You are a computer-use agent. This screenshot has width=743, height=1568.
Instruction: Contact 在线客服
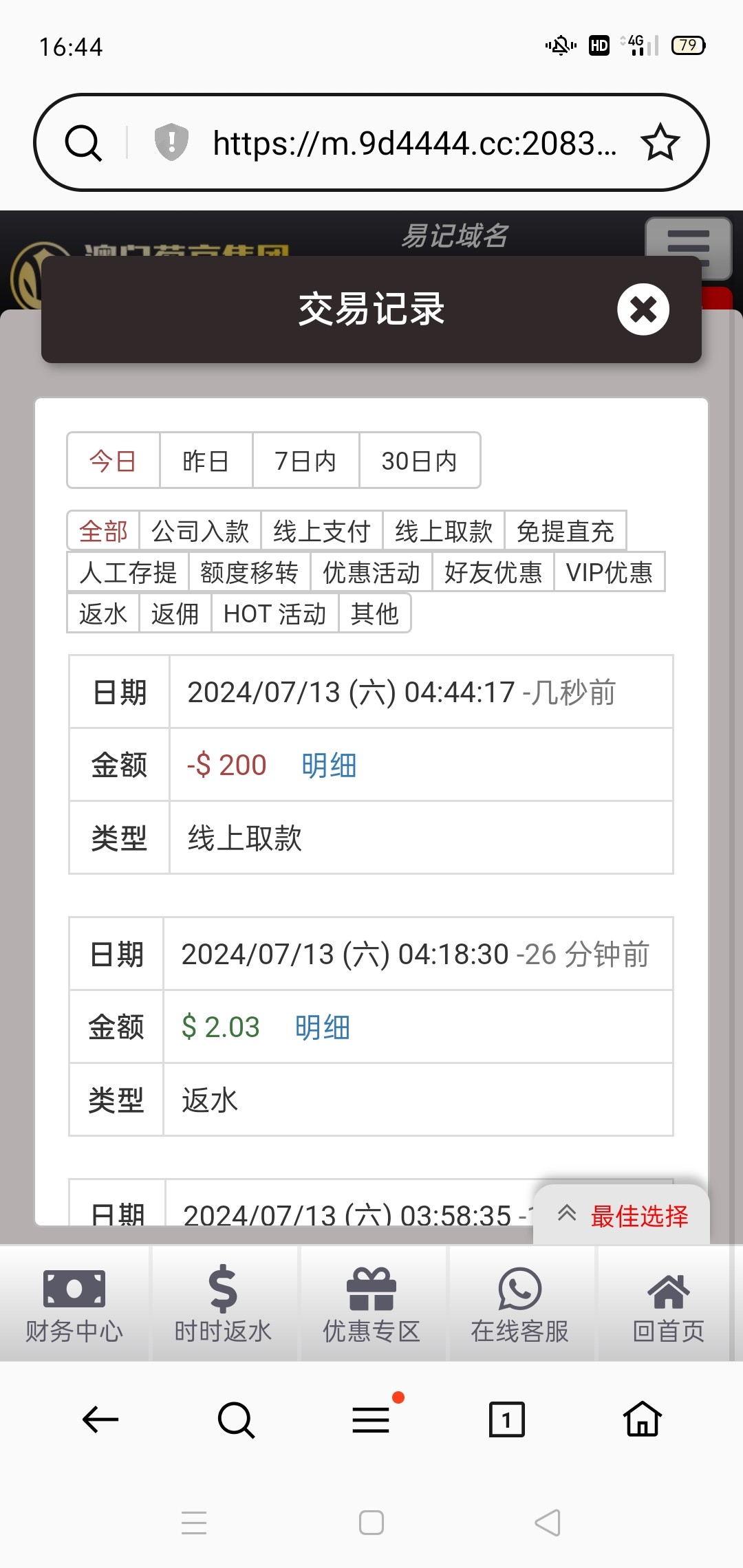pyautogui.click(x=520, y=1304)
